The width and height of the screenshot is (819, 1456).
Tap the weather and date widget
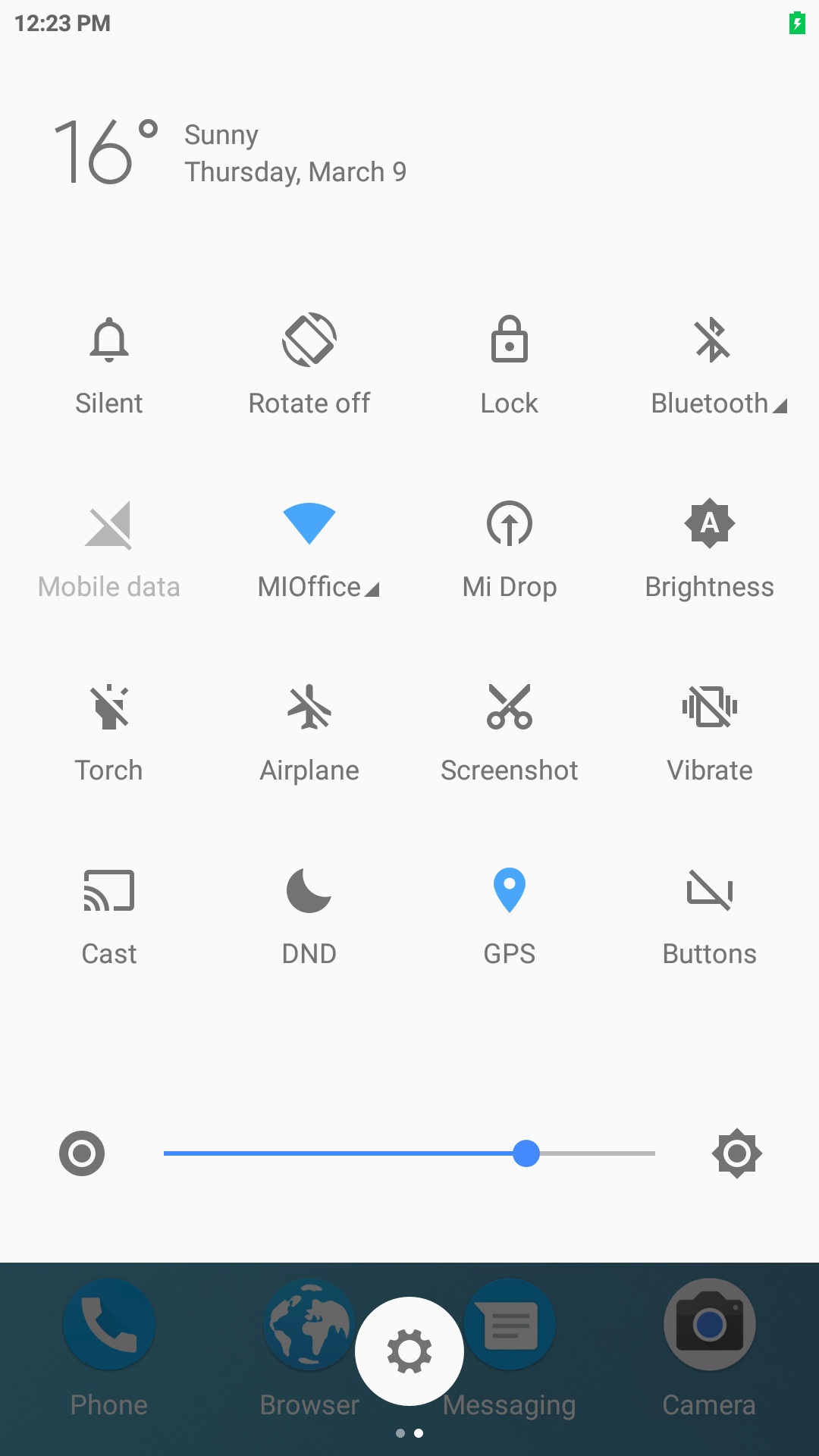(230, 152)
